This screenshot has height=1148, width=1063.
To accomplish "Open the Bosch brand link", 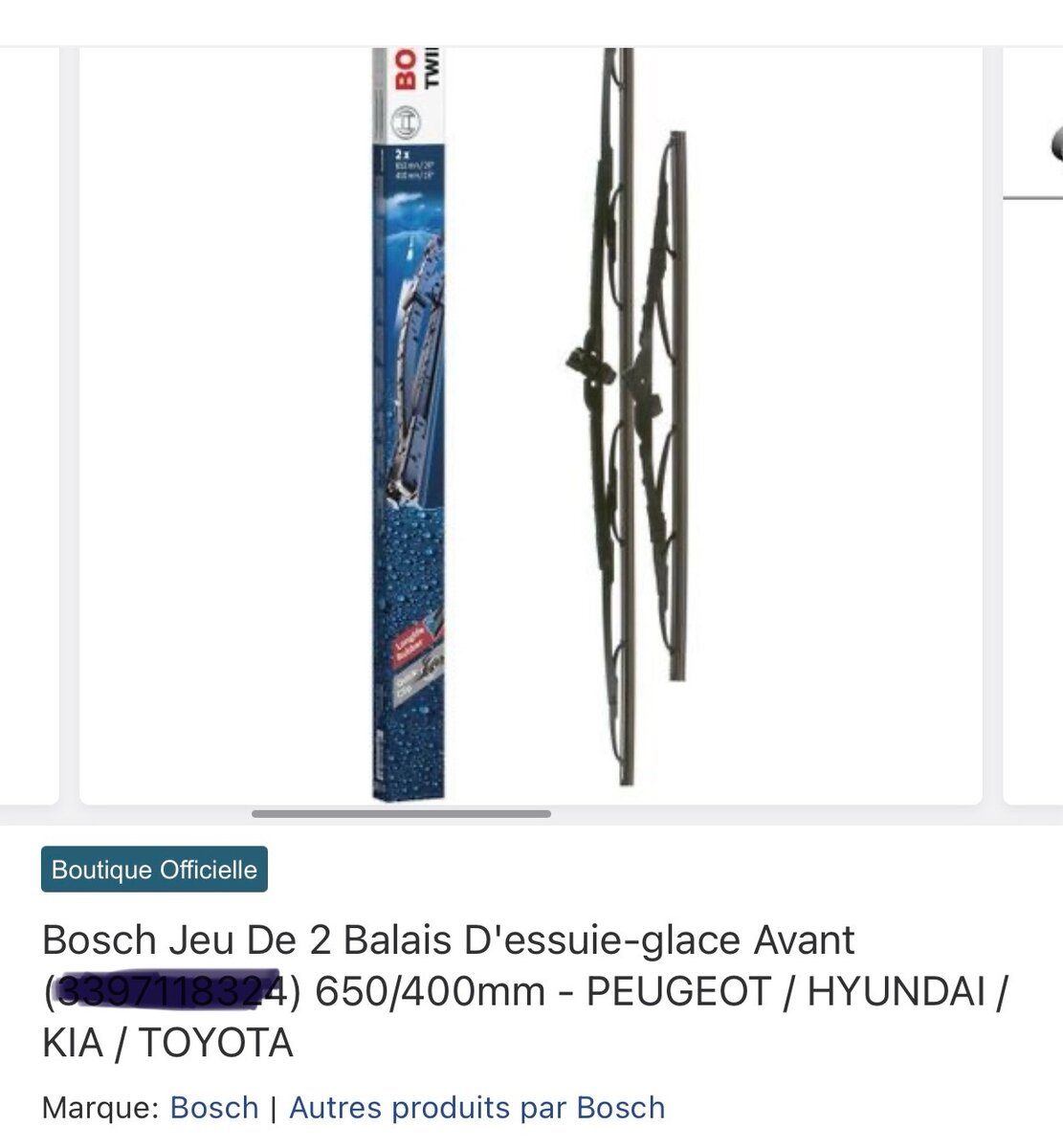I will (214, 1108).
